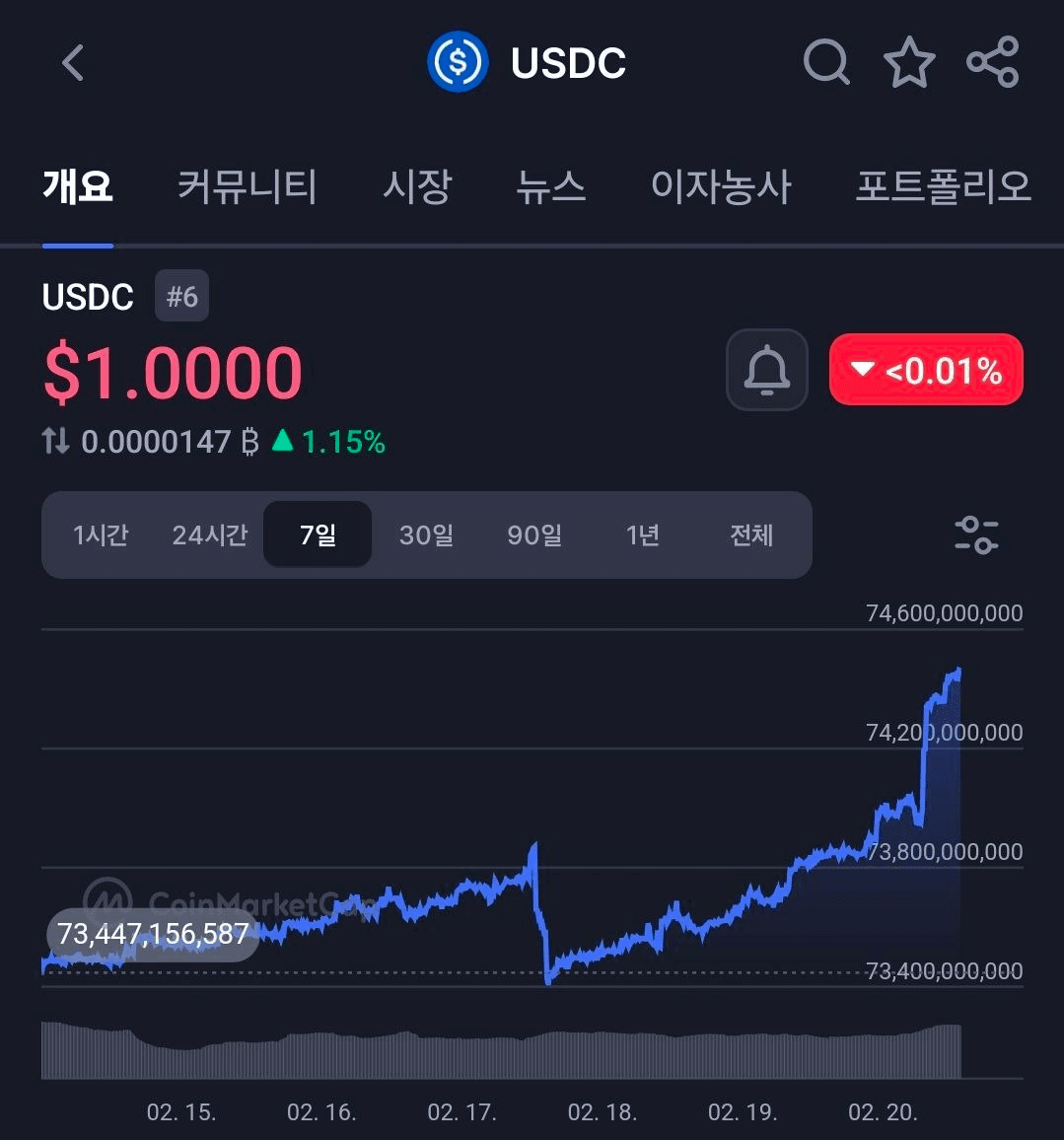The image size is (1064, 1140).
Task: Open the 뉴스 tab
Action: pyautogui.click(x=550, y=186)
